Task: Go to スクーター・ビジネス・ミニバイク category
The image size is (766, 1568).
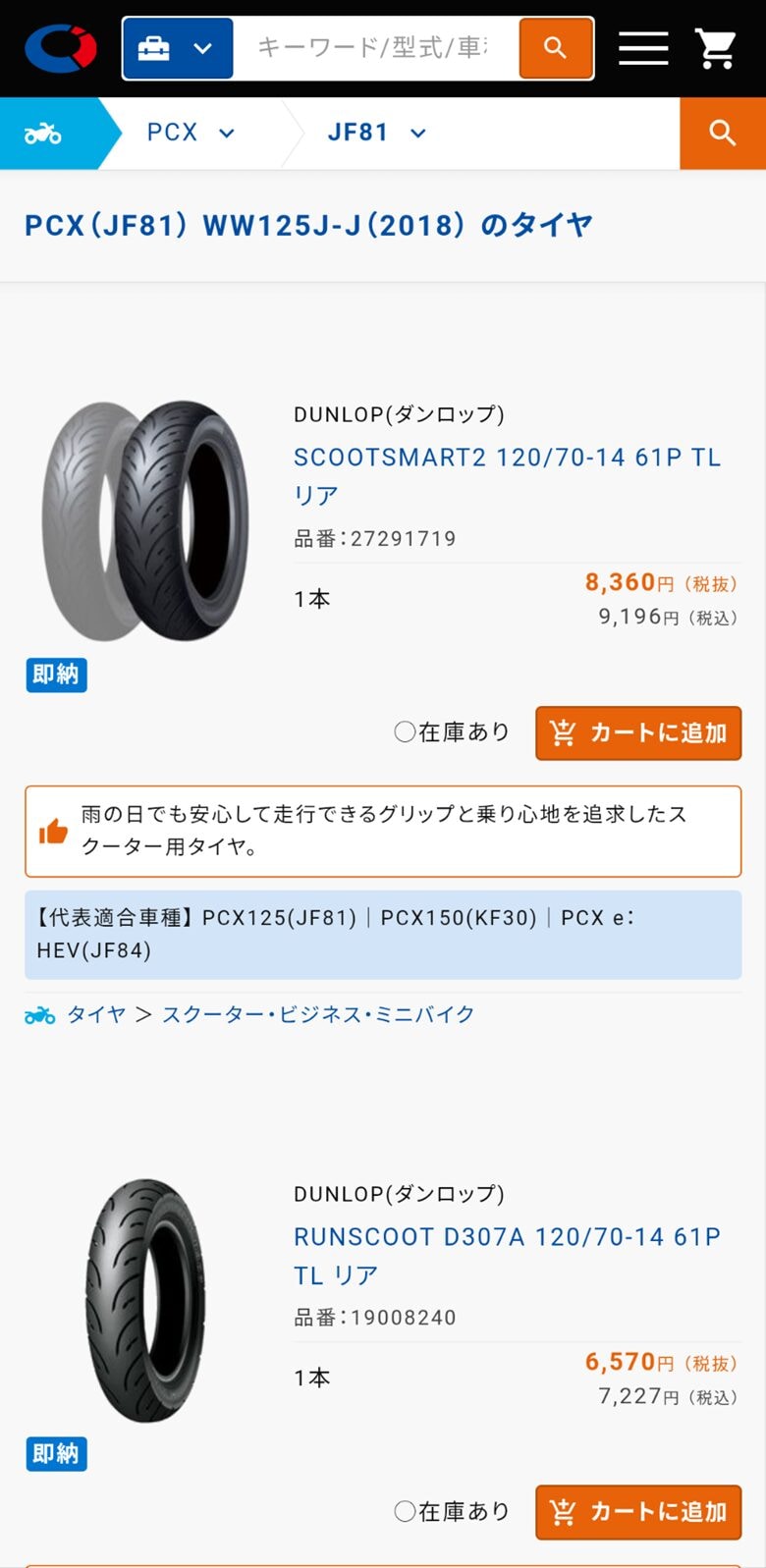Action: [x=318, y=1014]
